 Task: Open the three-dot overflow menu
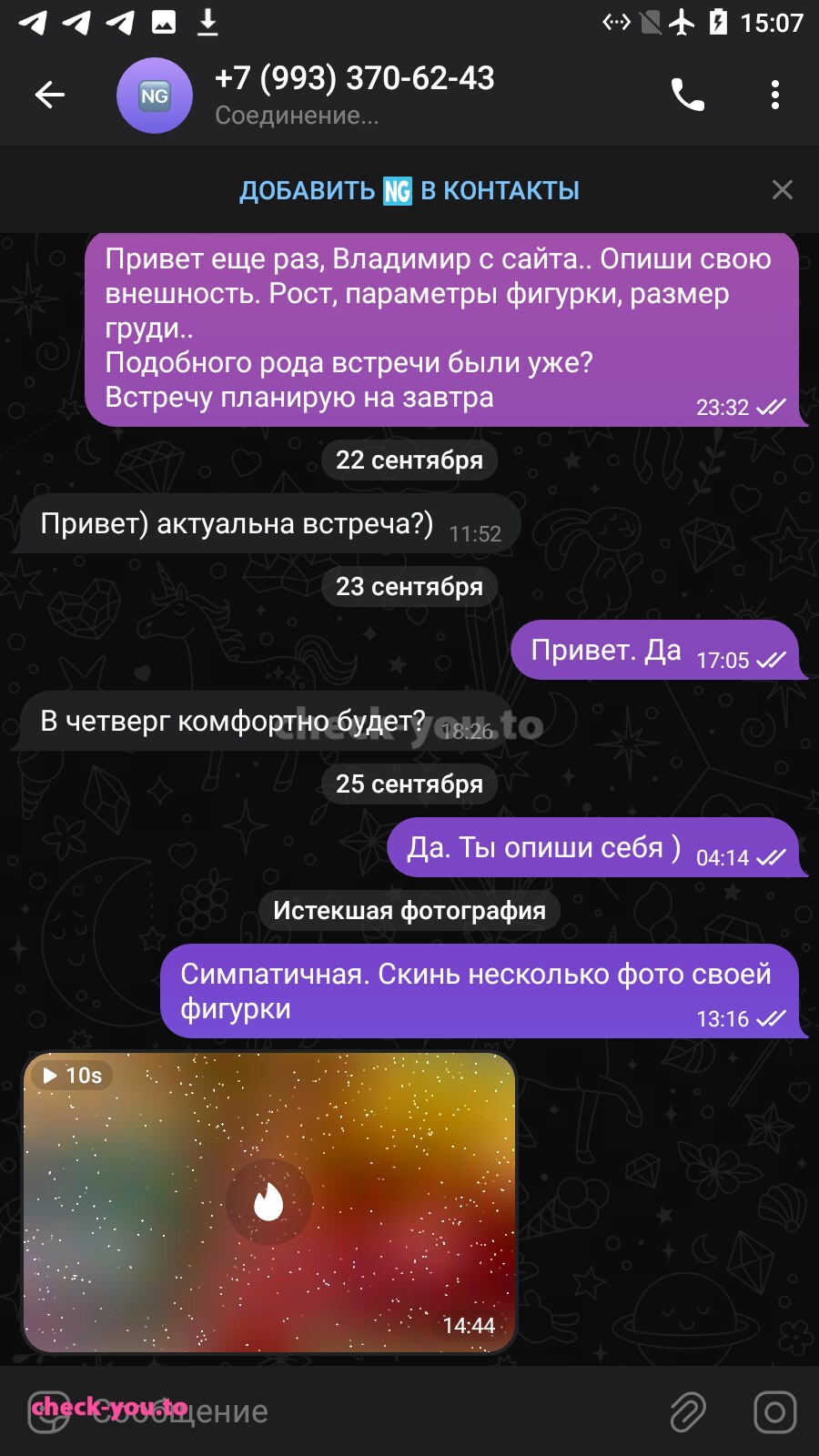click(x=775, y=95)
